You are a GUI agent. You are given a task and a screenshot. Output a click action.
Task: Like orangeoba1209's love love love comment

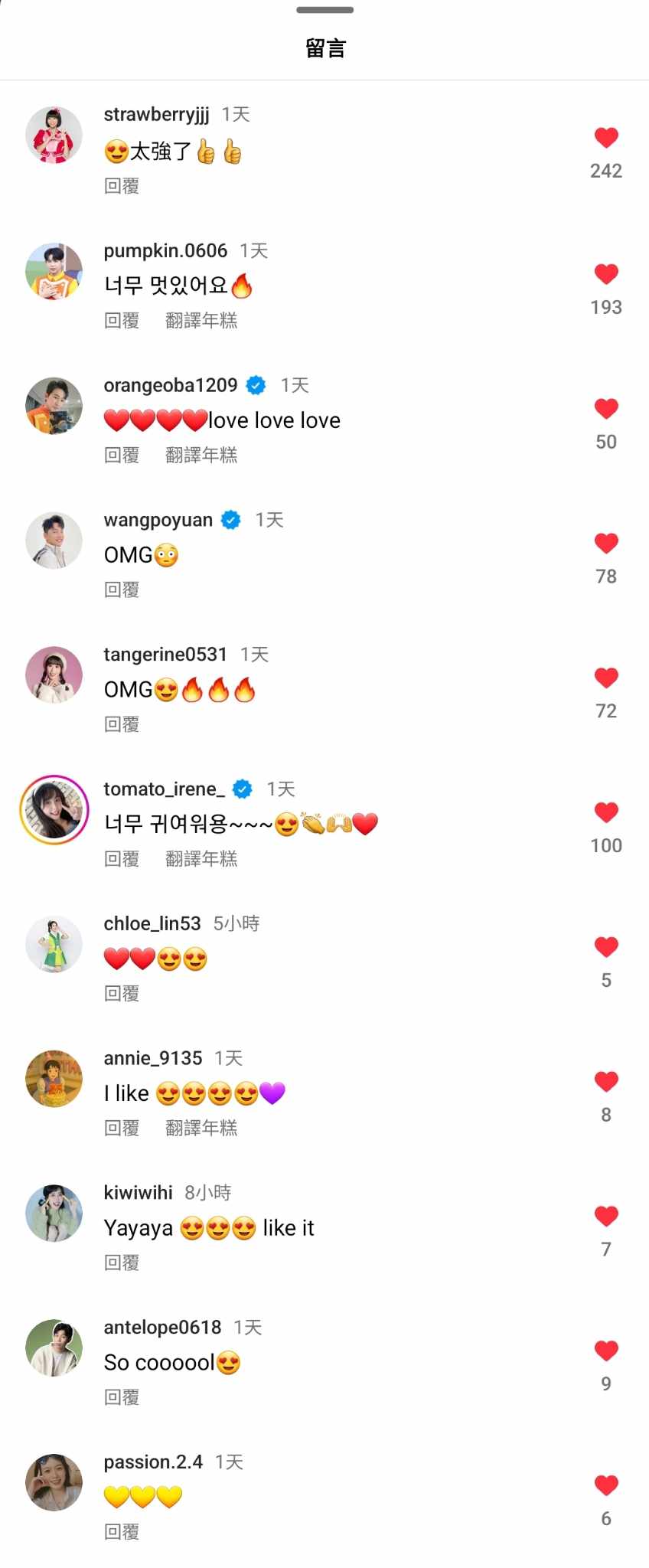point(606,409)
